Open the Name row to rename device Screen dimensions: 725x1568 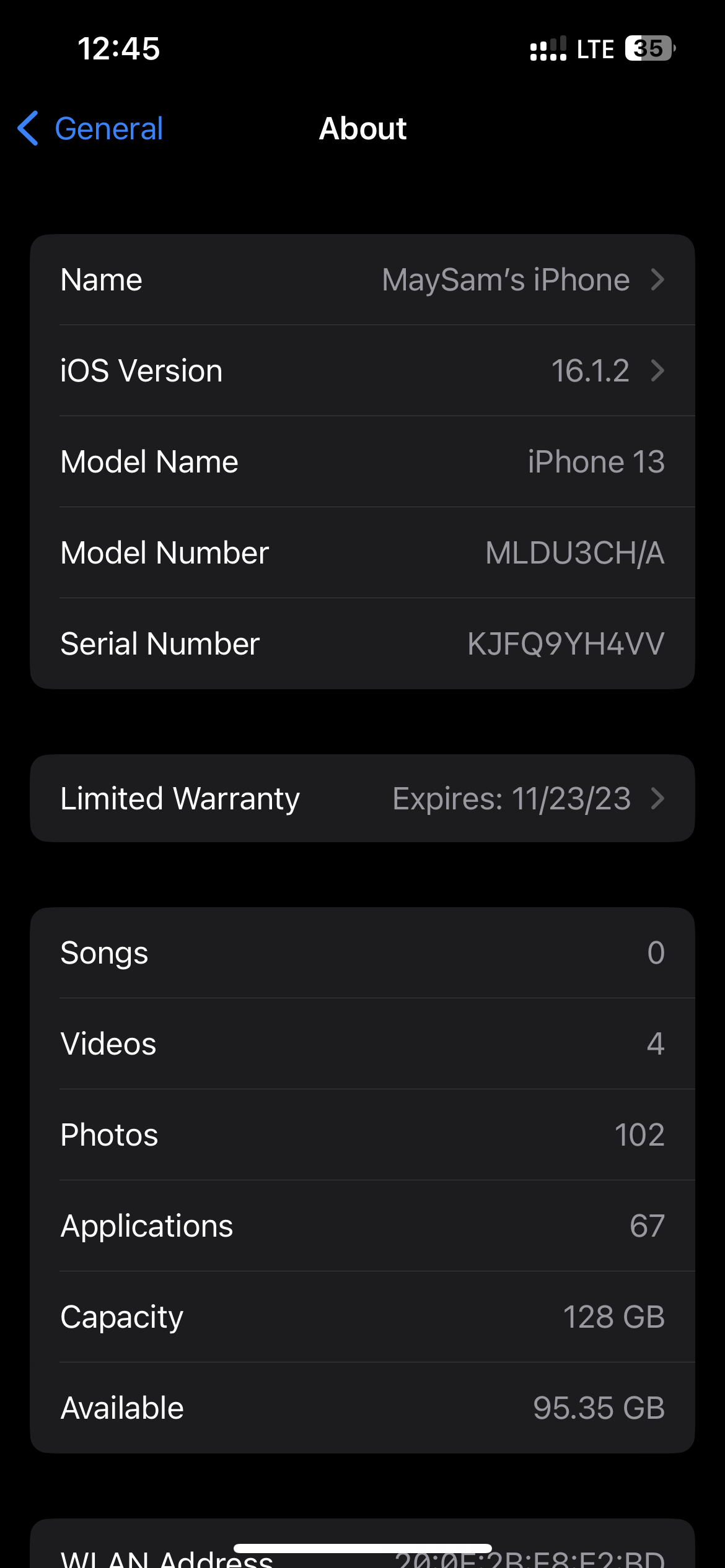(362, 280)
